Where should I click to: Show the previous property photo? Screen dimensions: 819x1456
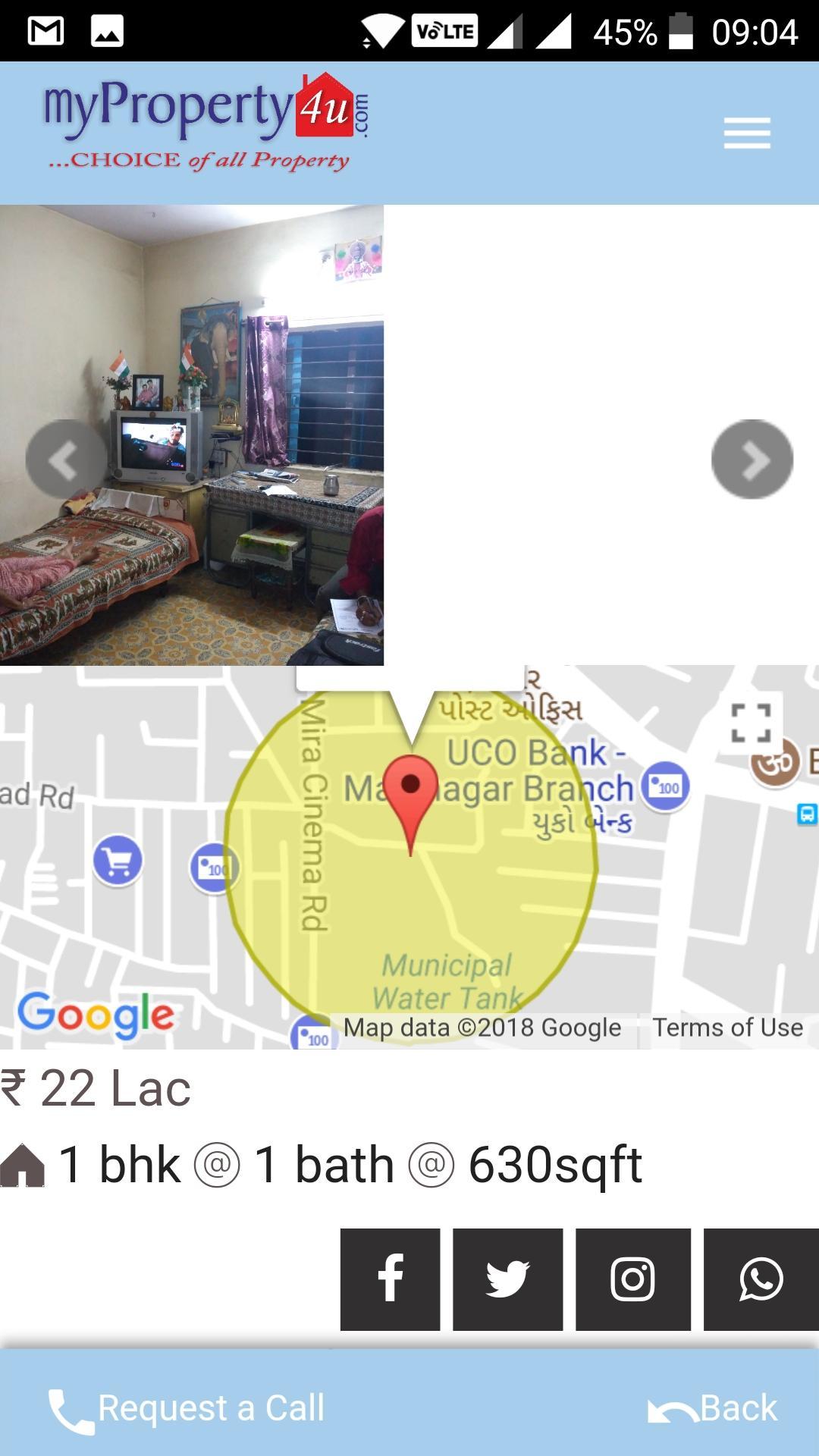[64, 460]
